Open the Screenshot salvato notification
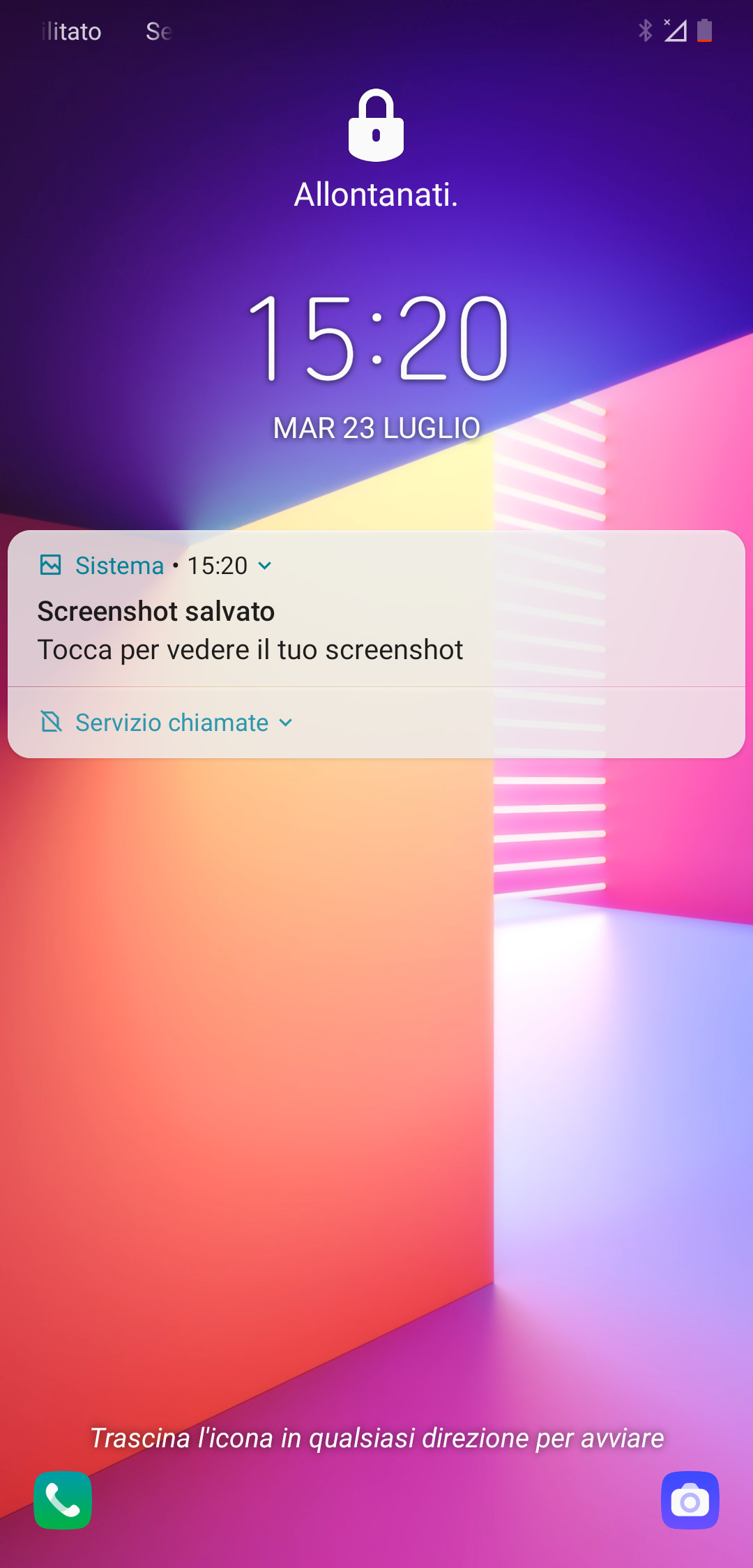The image size is (753, 1568). 376,609
